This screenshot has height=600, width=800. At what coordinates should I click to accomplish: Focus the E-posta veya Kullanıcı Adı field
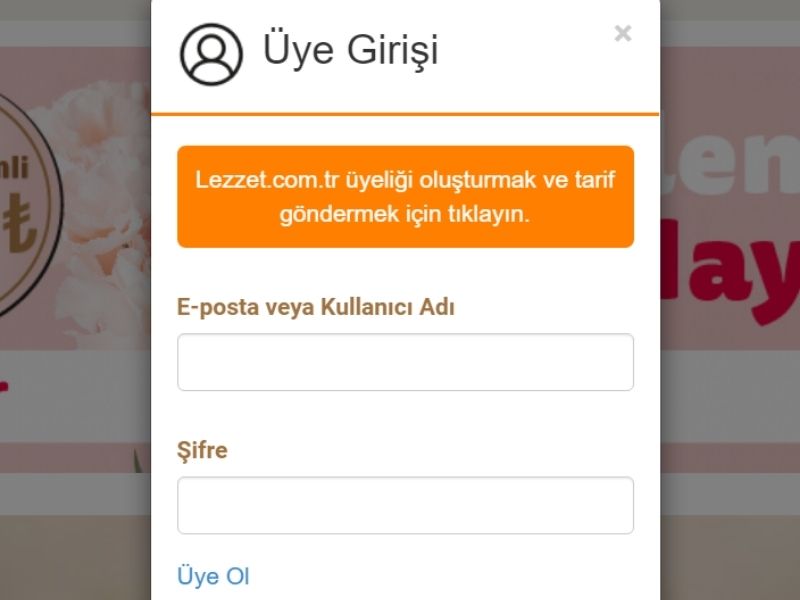(405, 362)
